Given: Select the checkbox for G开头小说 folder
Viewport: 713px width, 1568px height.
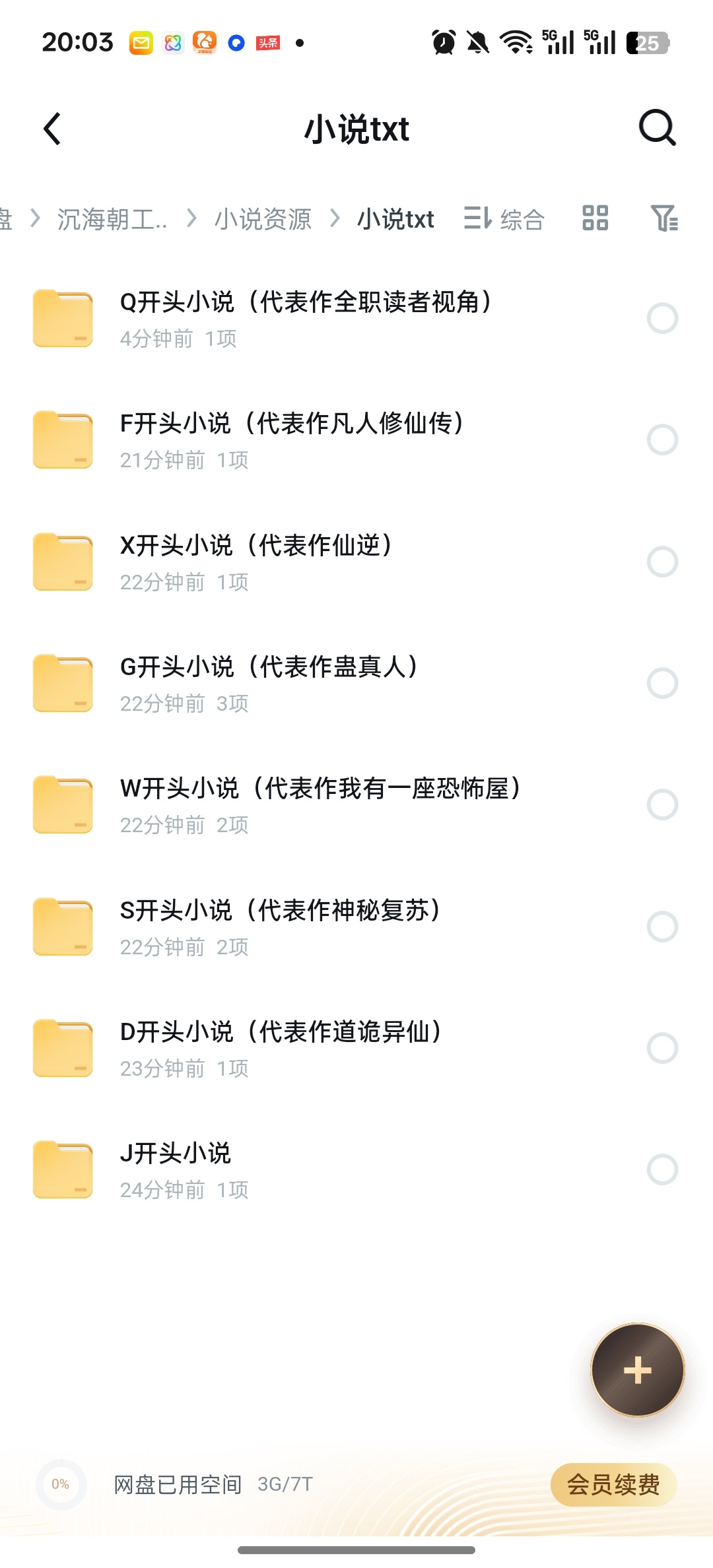Looking at the screenshot, I should pyautogui.click(x=663, y=684).
